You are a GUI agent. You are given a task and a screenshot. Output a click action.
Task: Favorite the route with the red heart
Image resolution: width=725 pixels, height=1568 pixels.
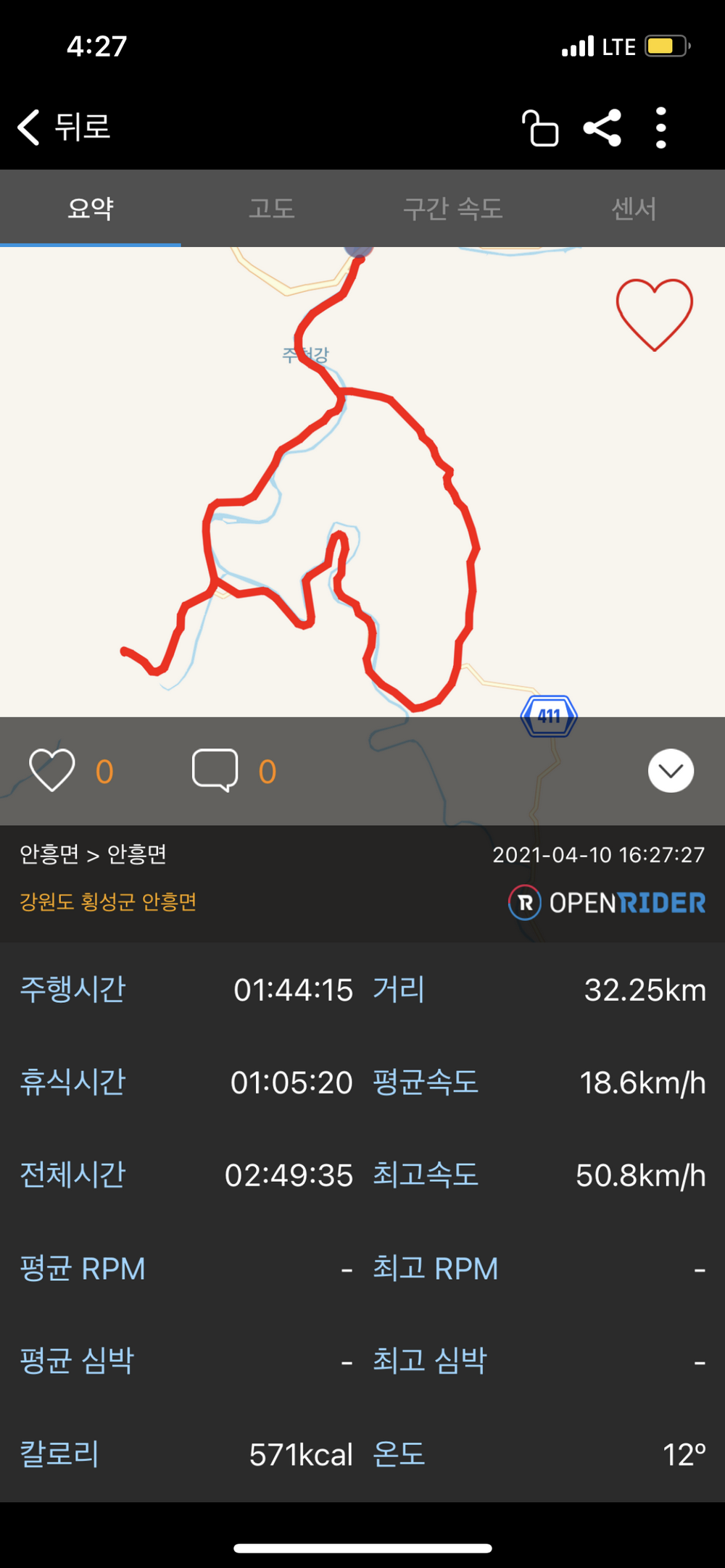click(x=654, y=314)
